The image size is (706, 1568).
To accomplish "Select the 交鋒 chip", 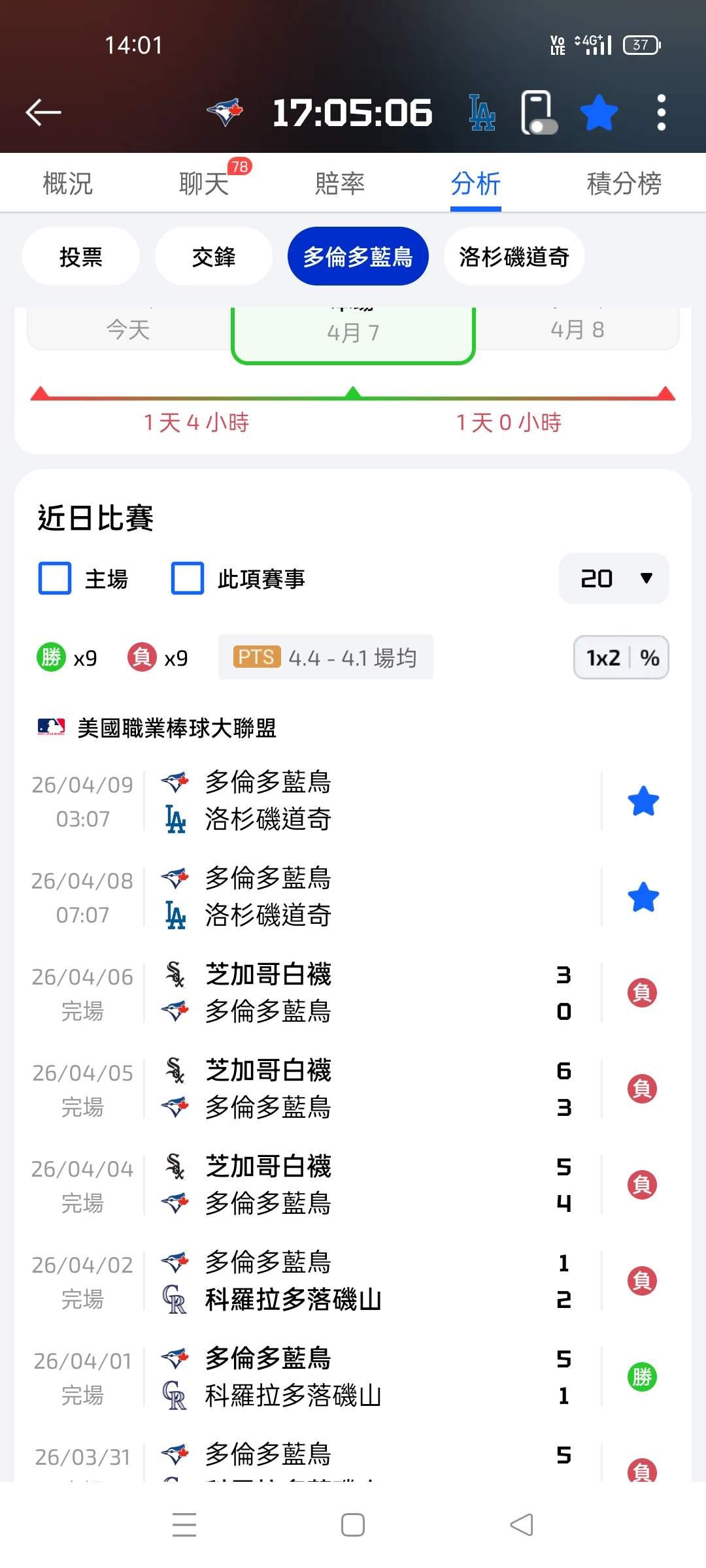I will pyautogui.click(x=214, y=257).
